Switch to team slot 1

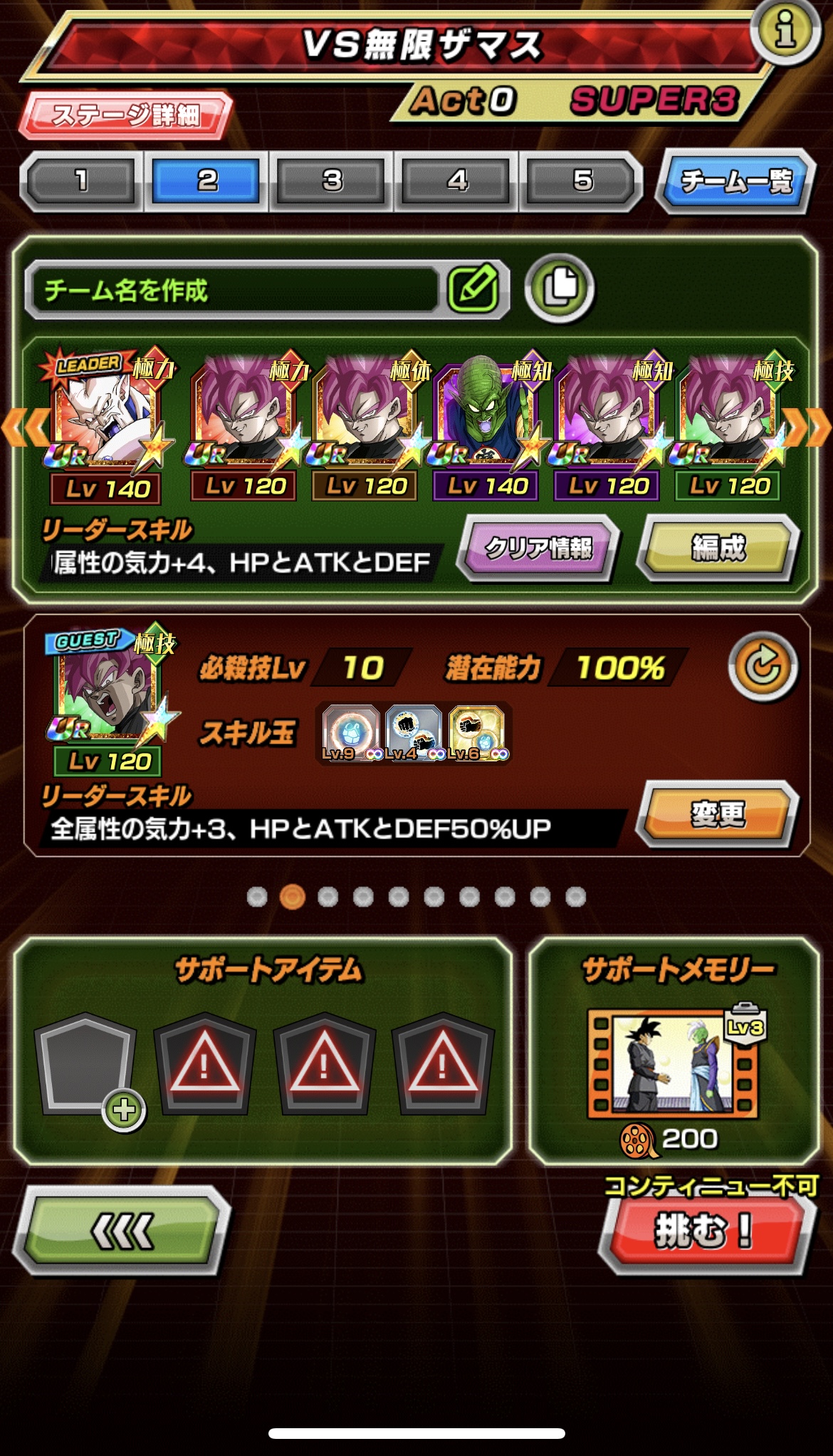coord(82,181)
